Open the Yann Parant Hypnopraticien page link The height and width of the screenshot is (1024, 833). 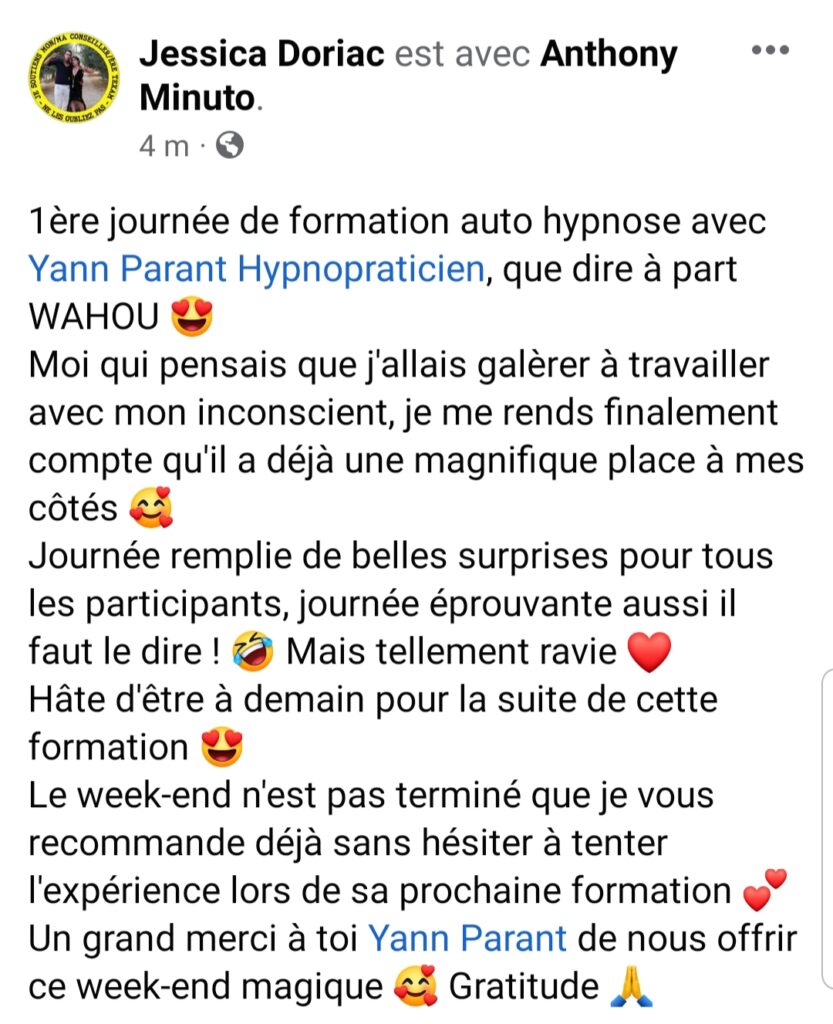[x=256, y=269]
